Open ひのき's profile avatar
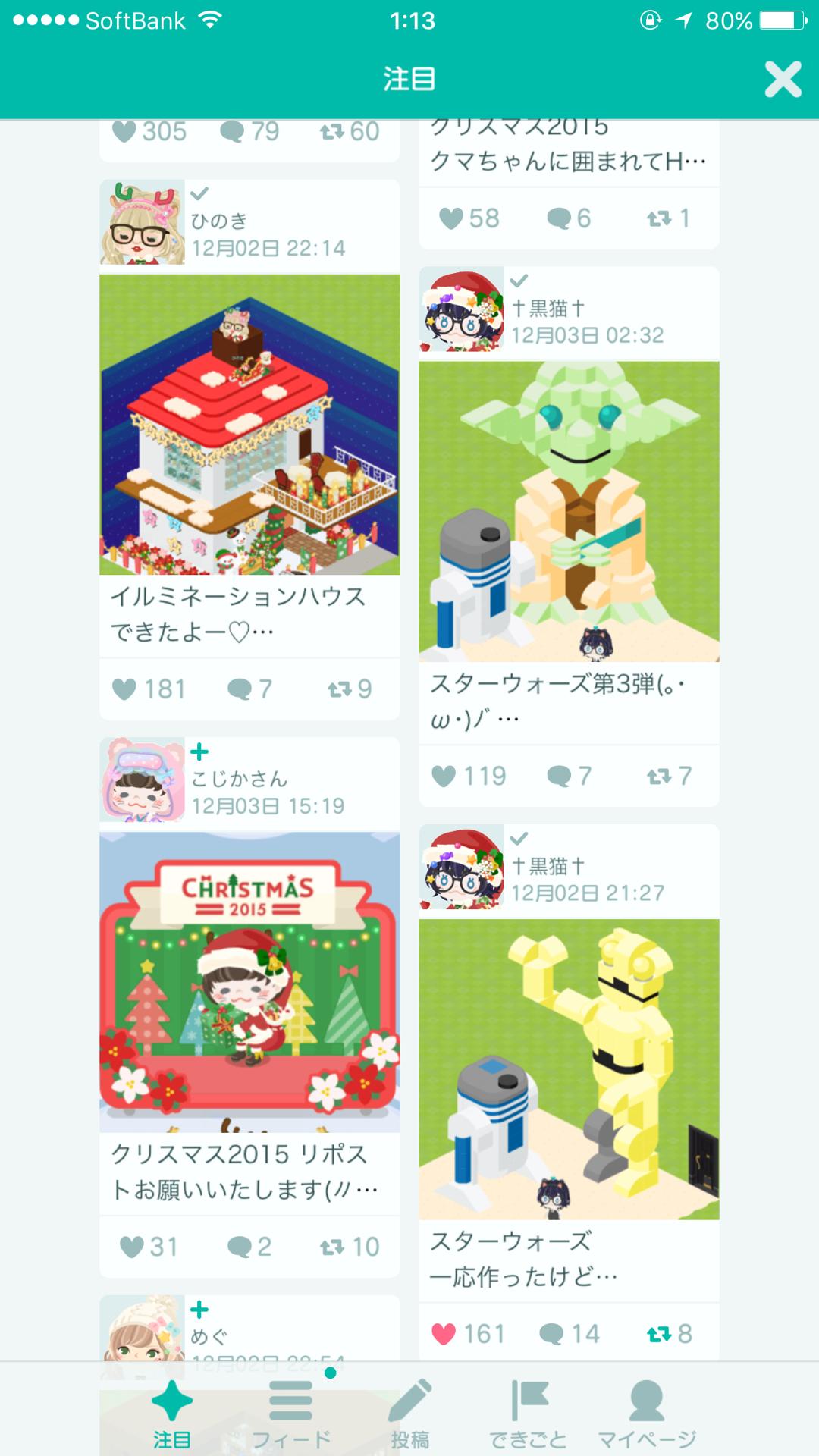Image resolution: width=819 pixels, height=1456 pixels. [x=143, y=222]
